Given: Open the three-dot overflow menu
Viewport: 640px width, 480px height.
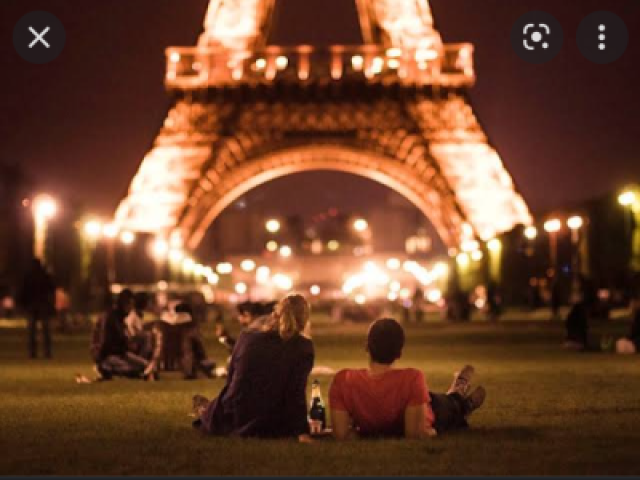Looking at the screenshot, I should tap(601, 38).
